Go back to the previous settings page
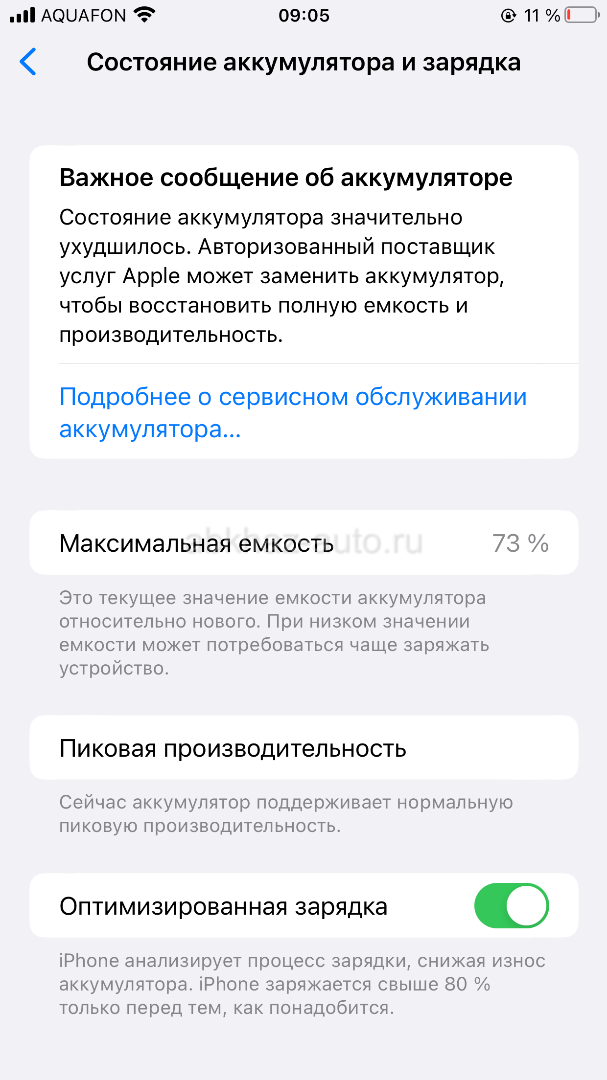 (x=28, y=62)
